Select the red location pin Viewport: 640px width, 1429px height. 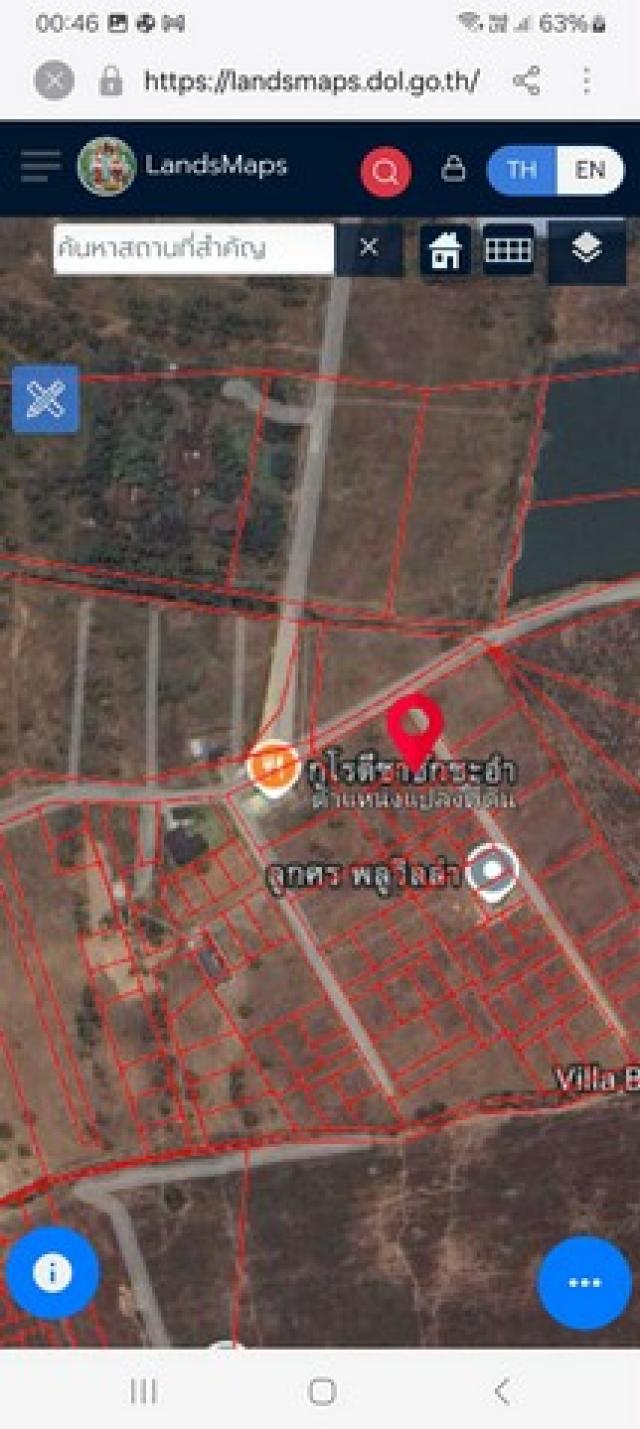point(415,726)
